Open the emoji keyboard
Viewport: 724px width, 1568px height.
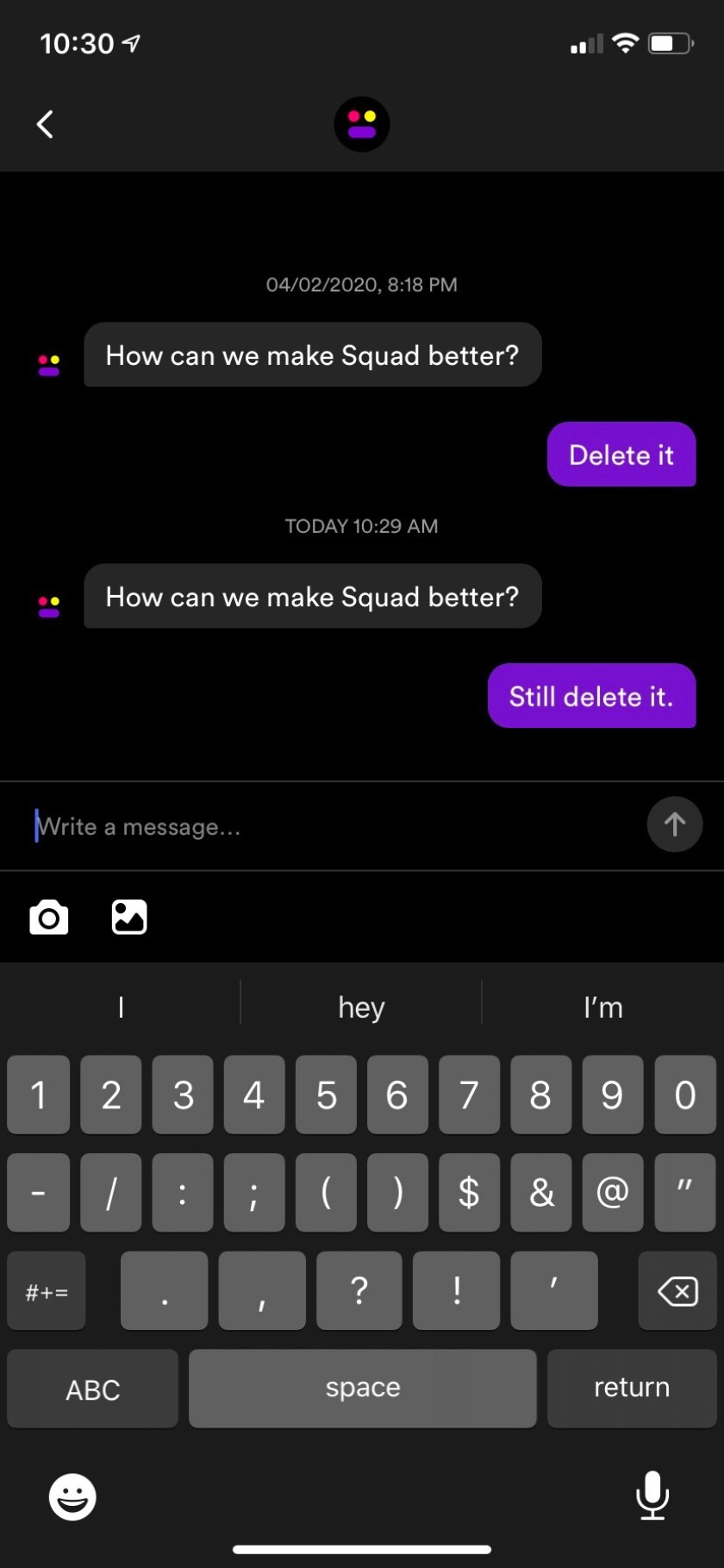[72, 1496]
